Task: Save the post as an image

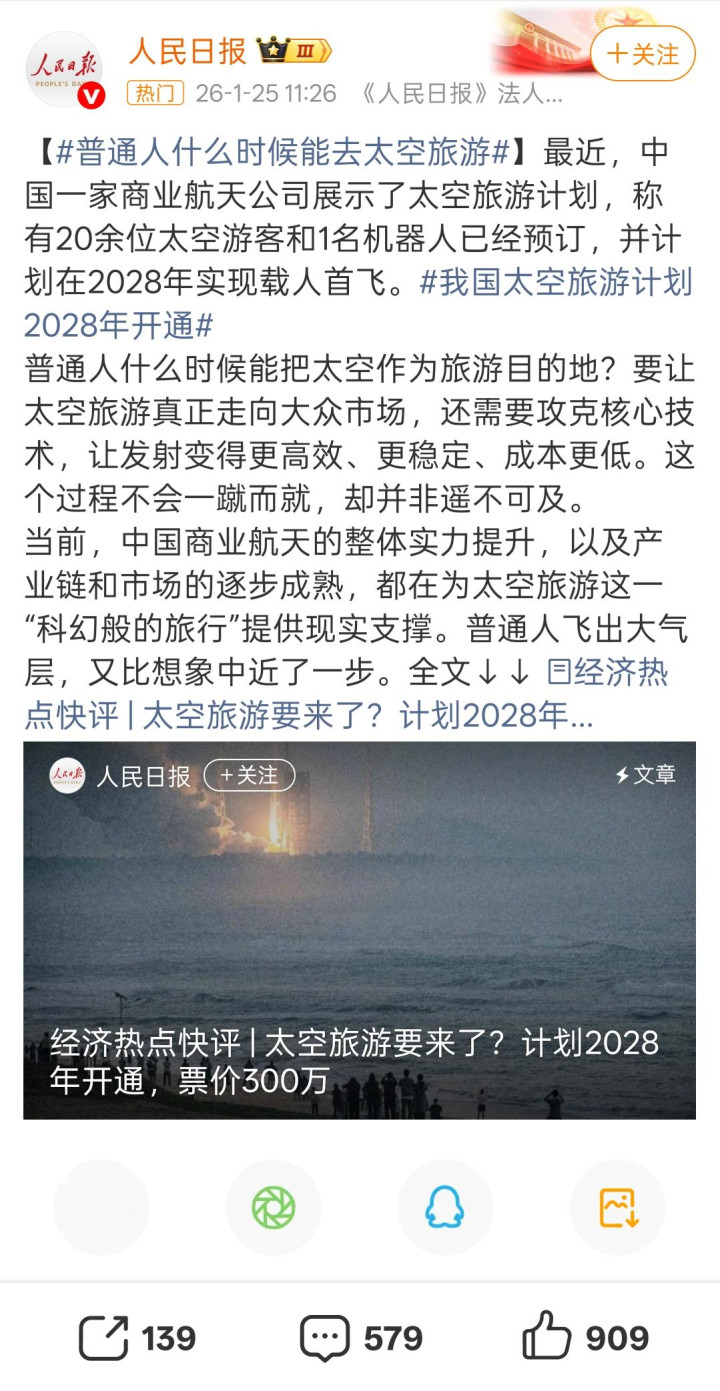Action: coord(617,1207)
